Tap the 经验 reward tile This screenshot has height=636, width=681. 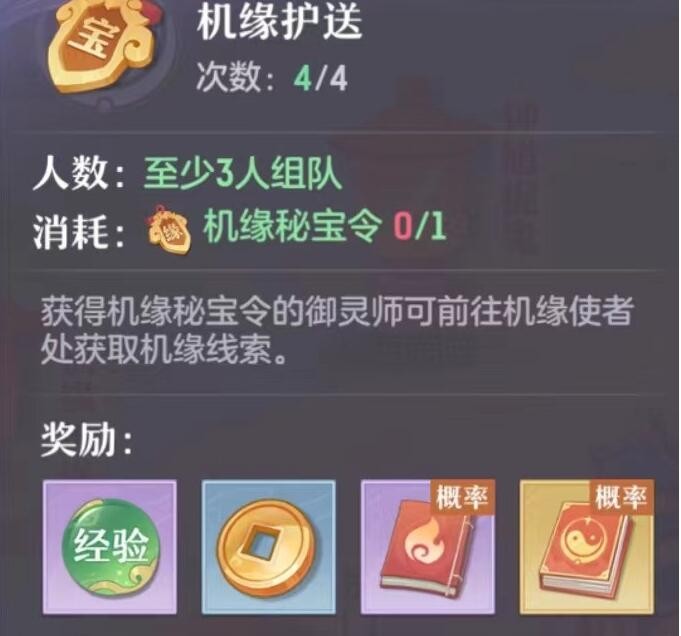(109, 546)
